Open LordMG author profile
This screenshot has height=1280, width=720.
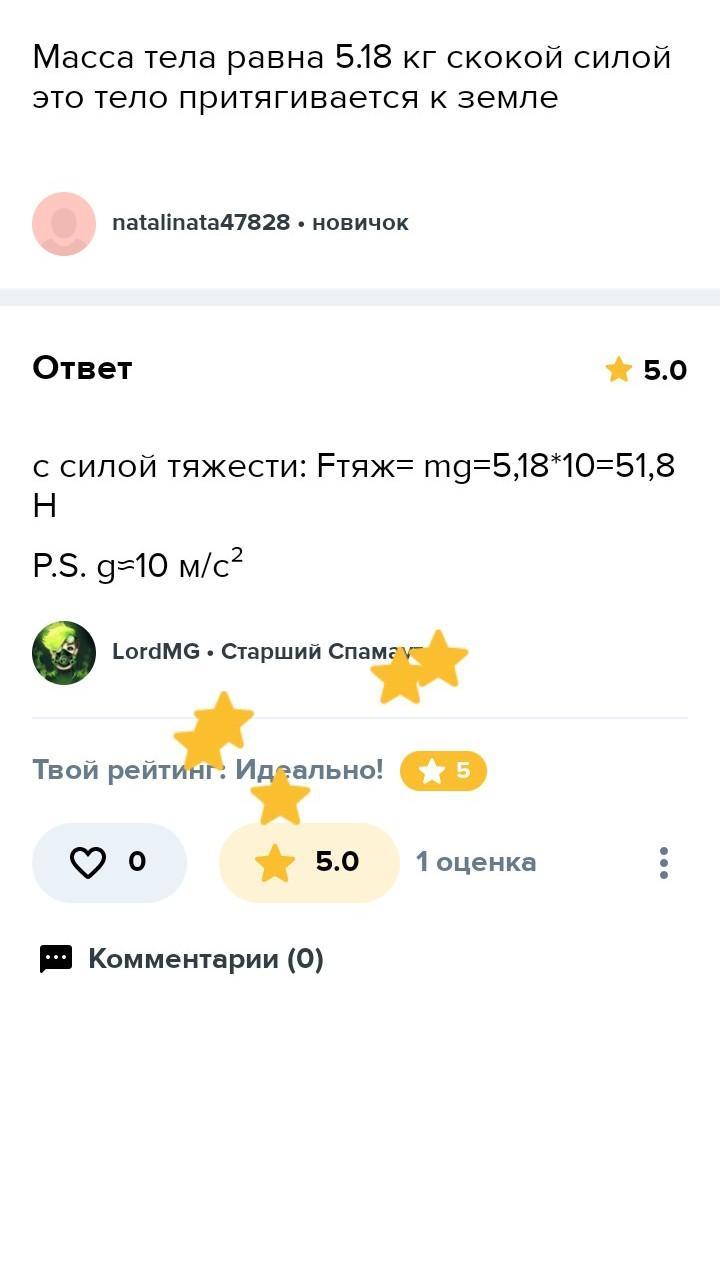click(x=155, y=652)
